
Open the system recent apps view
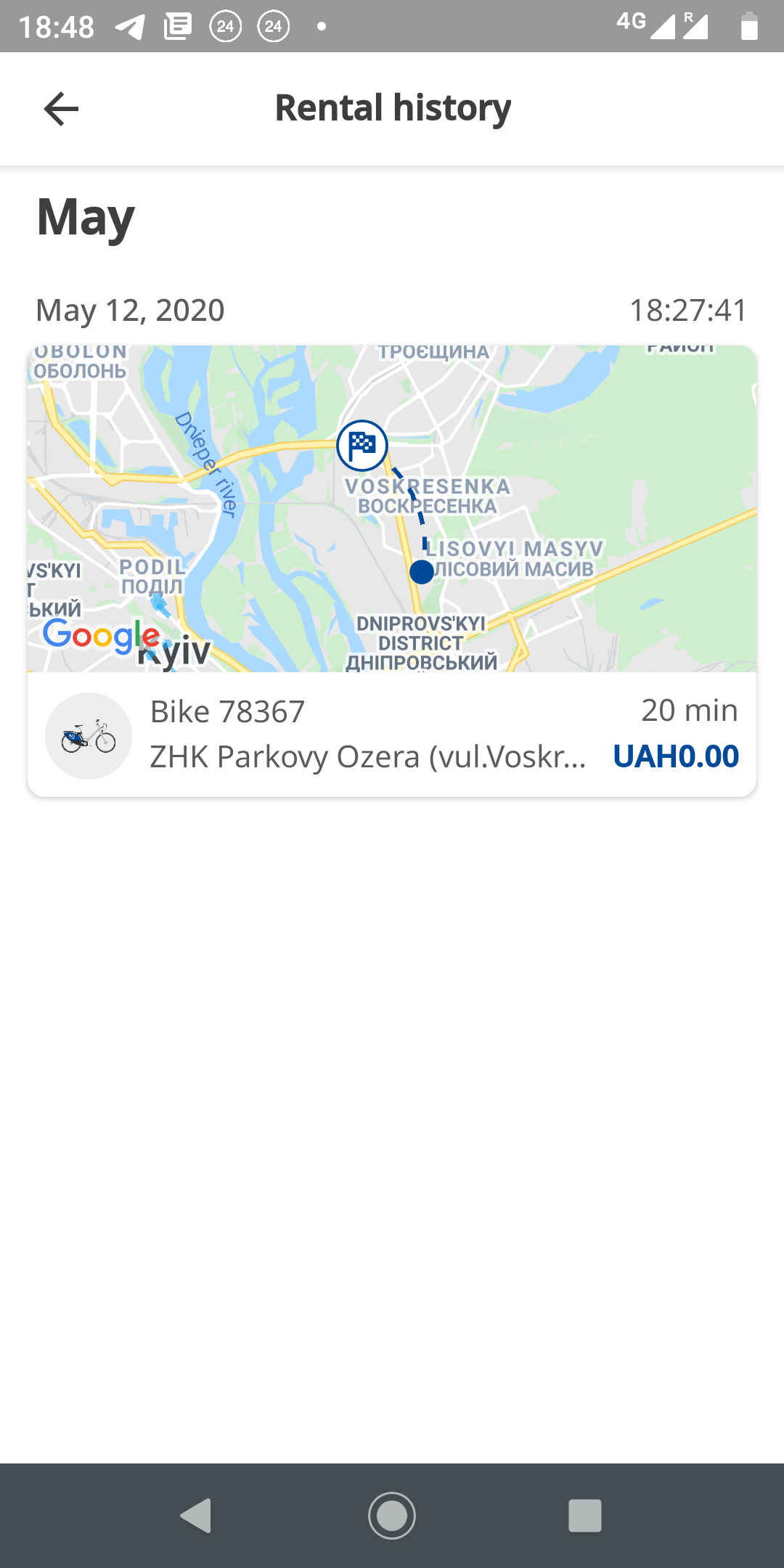584,1515
